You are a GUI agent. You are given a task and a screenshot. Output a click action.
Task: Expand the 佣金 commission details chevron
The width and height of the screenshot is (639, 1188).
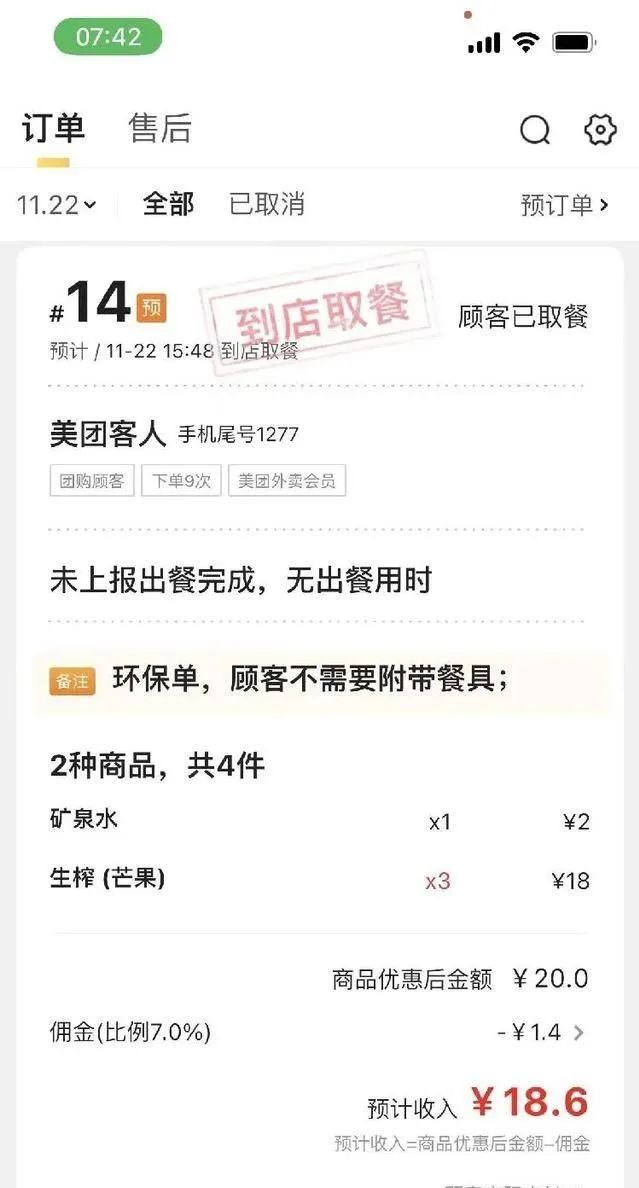pyautogui.click(x=579, y=1033)
